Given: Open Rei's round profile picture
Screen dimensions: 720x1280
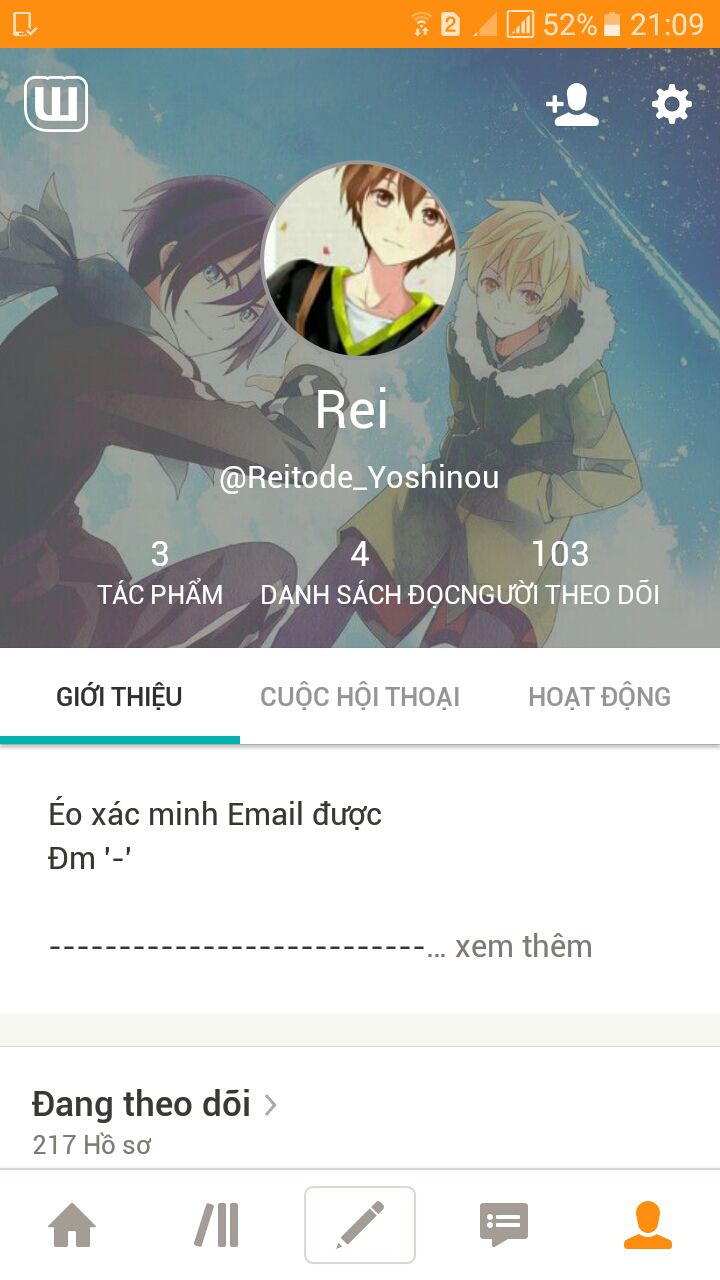Looking at the screenshot, I should point(360,260).
